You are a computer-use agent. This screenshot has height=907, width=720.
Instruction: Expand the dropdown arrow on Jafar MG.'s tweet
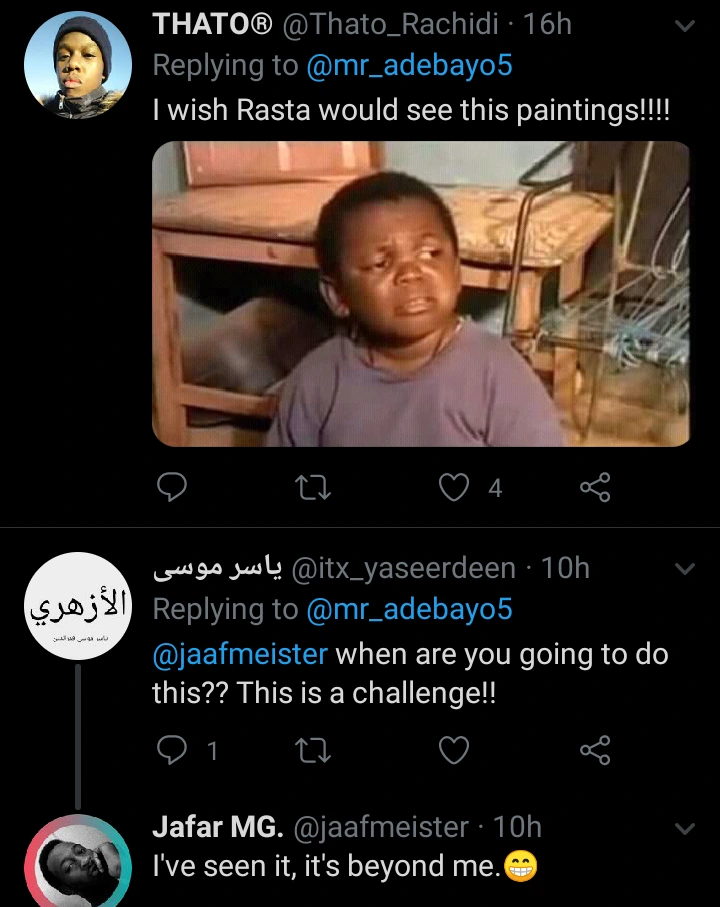(x=685, y=828)
